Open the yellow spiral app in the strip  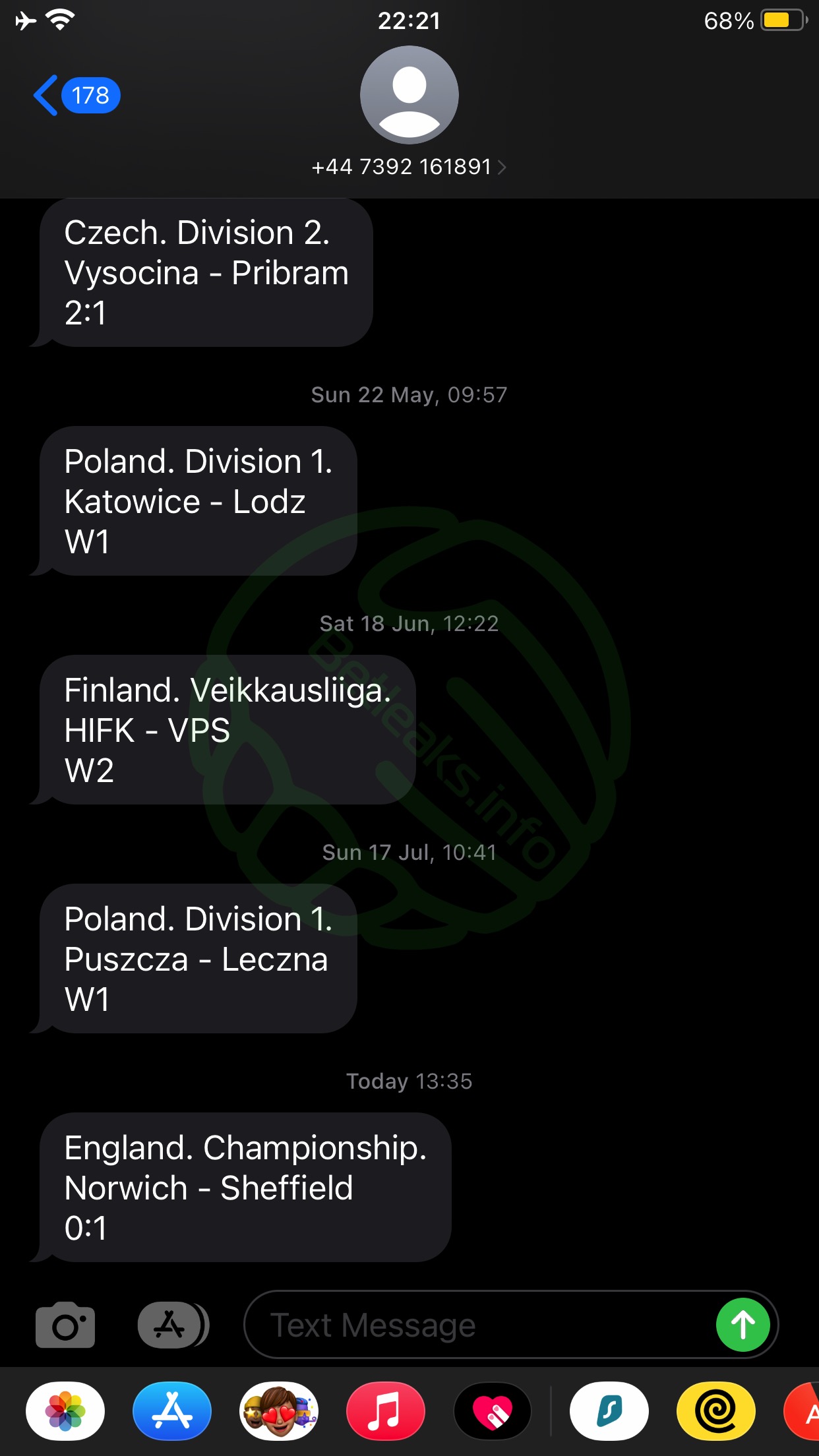click(x=716, y=1411)
